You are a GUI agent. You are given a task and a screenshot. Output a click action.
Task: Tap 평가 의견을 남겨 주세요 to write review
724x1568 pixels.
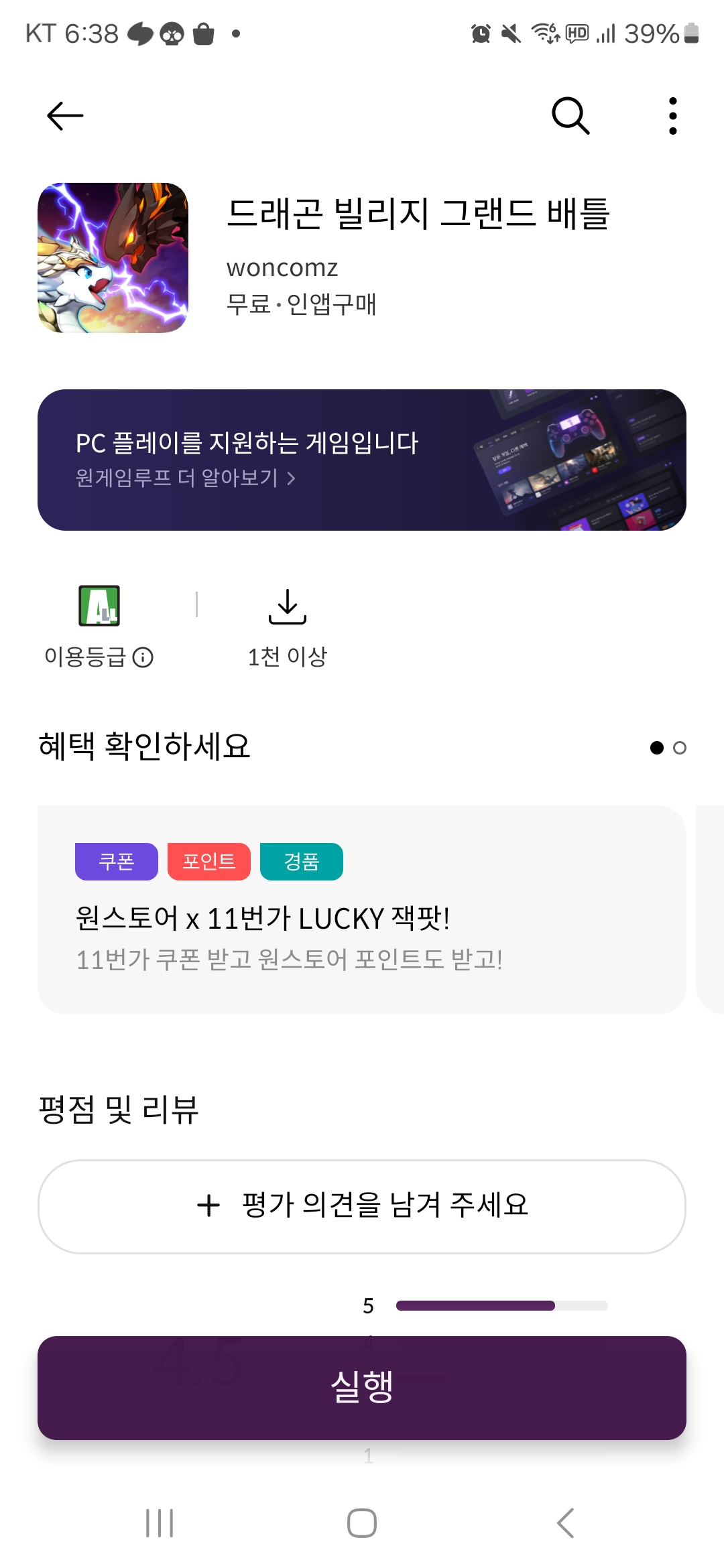pos(362,1206)
